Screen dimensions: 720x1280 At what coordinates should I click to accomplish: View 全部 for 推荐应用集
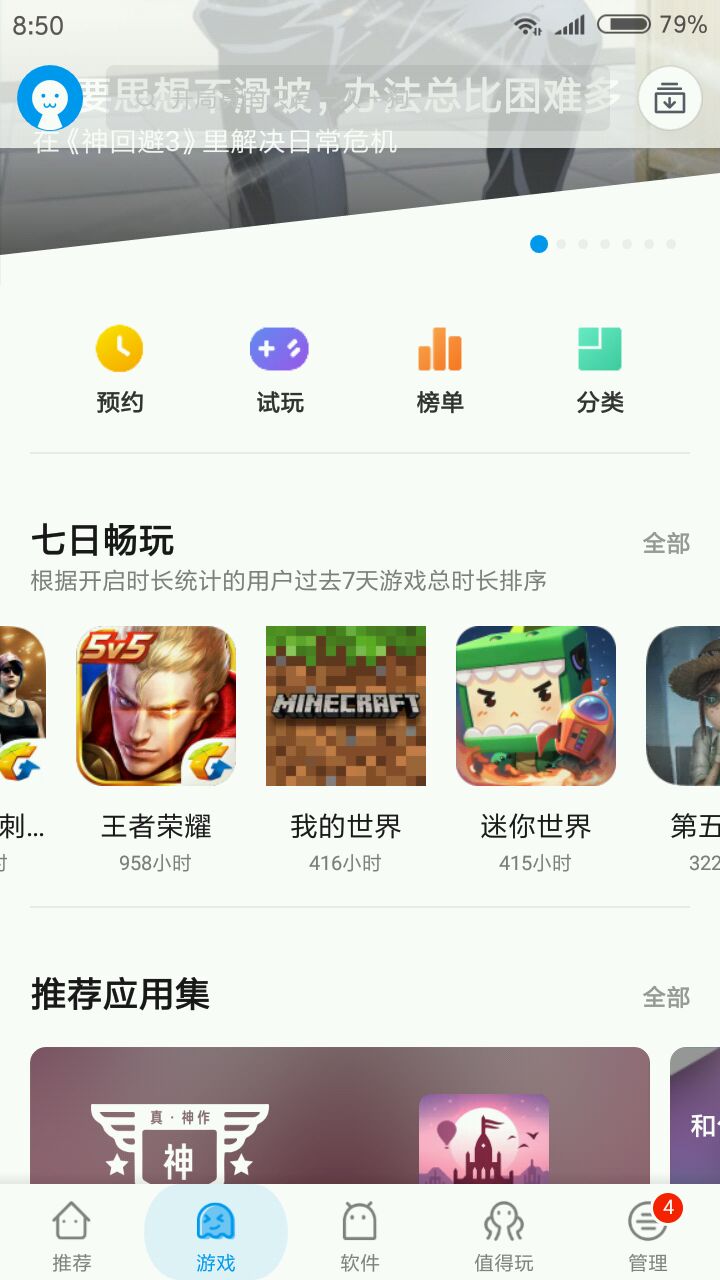(x=666, y=997)
